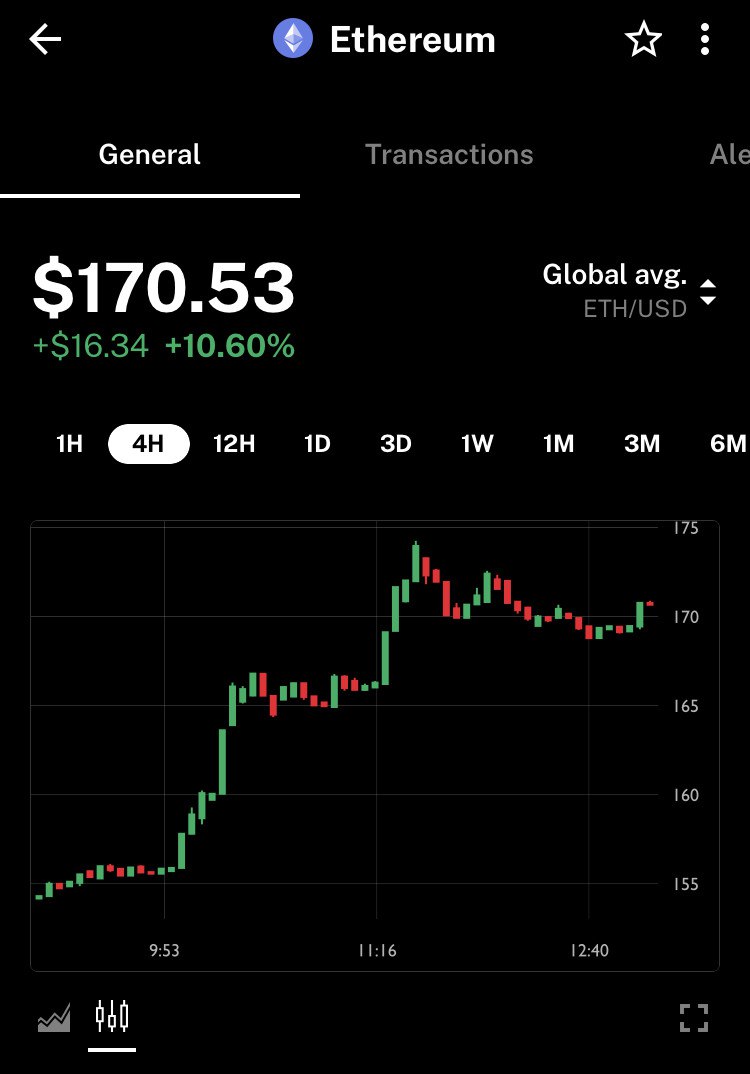This screenshot has height=1074, width=750.
Task: Show the 1W price chart
Action: point(477,444)
